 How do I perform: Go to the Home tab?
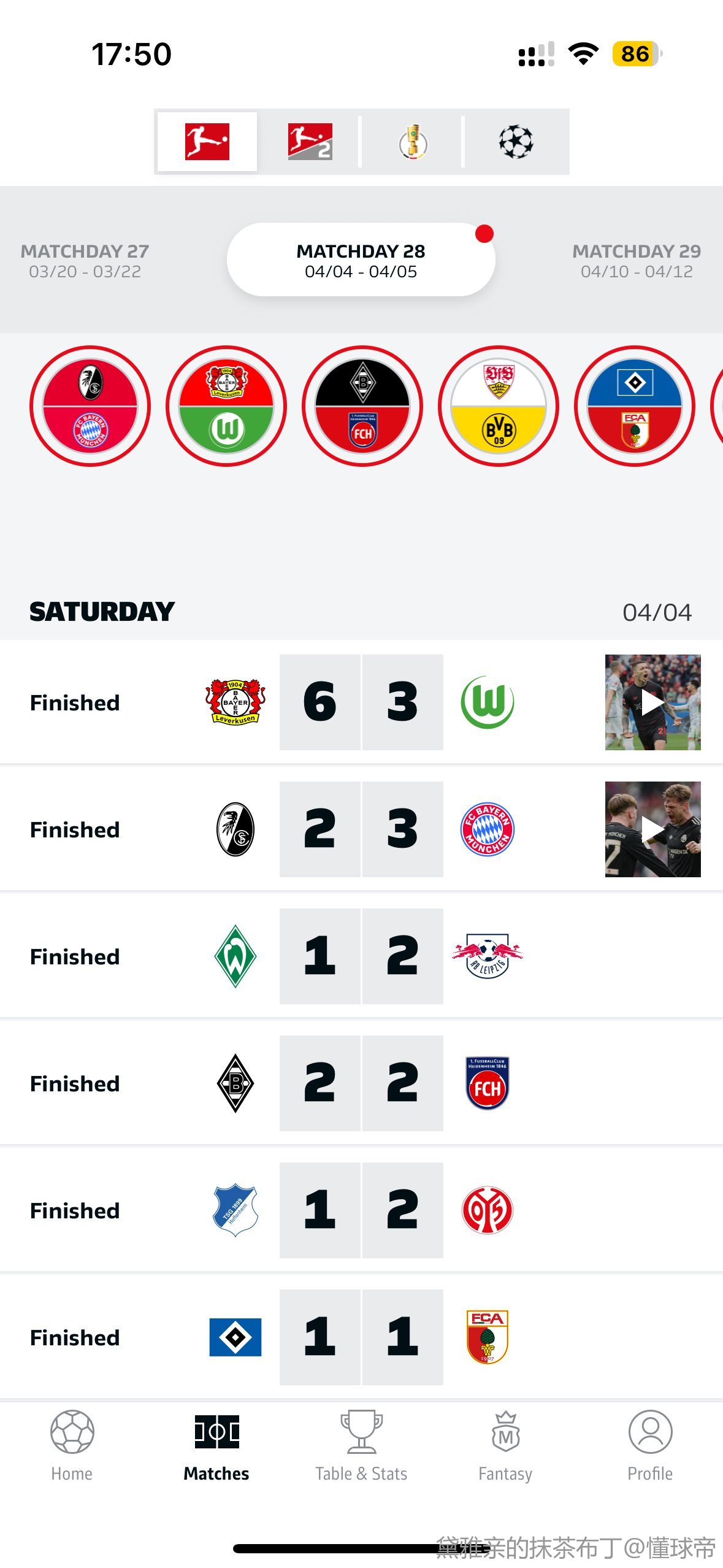[x=72, y=1446]
